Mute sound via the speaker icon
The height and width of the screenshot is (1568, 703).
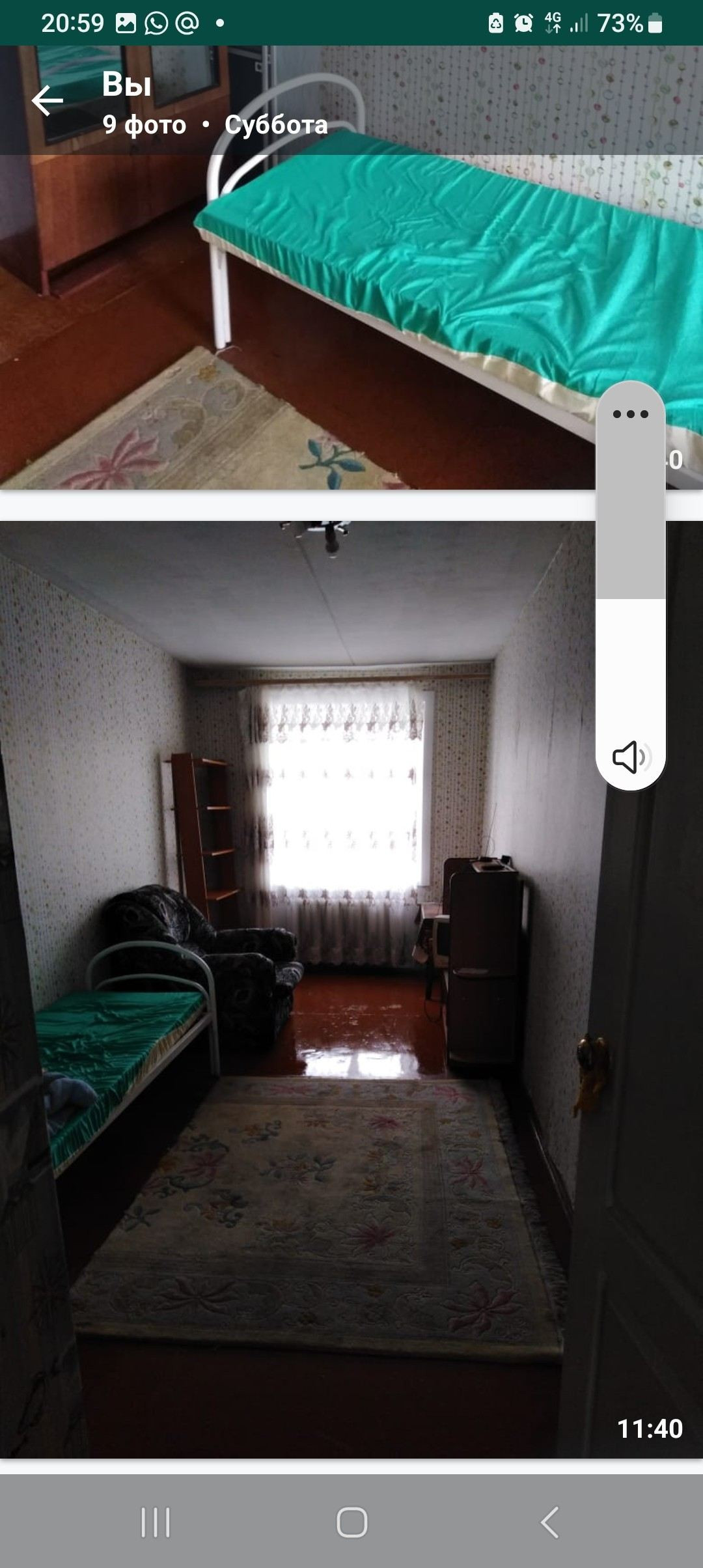tap(631, 757)
